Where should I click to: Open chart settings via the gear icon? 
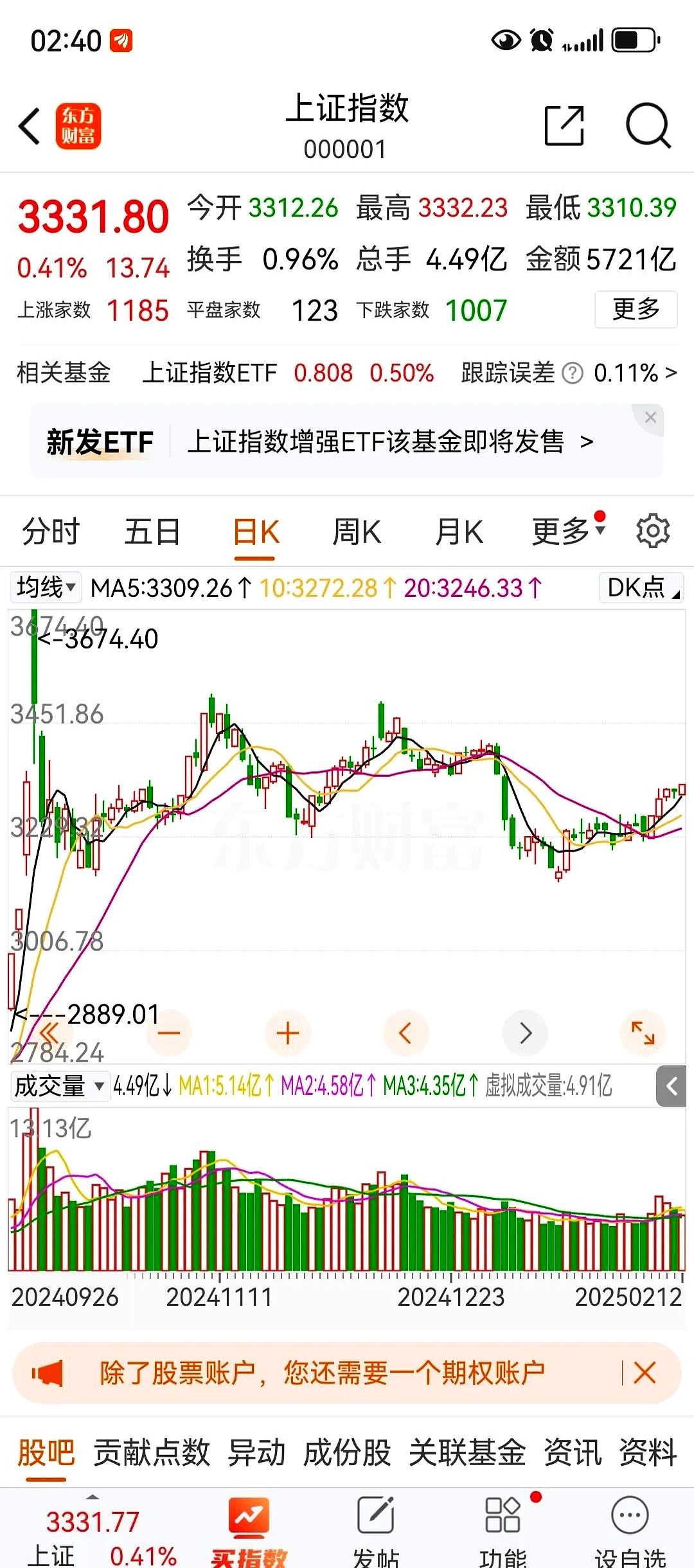(x=653, y=530)
